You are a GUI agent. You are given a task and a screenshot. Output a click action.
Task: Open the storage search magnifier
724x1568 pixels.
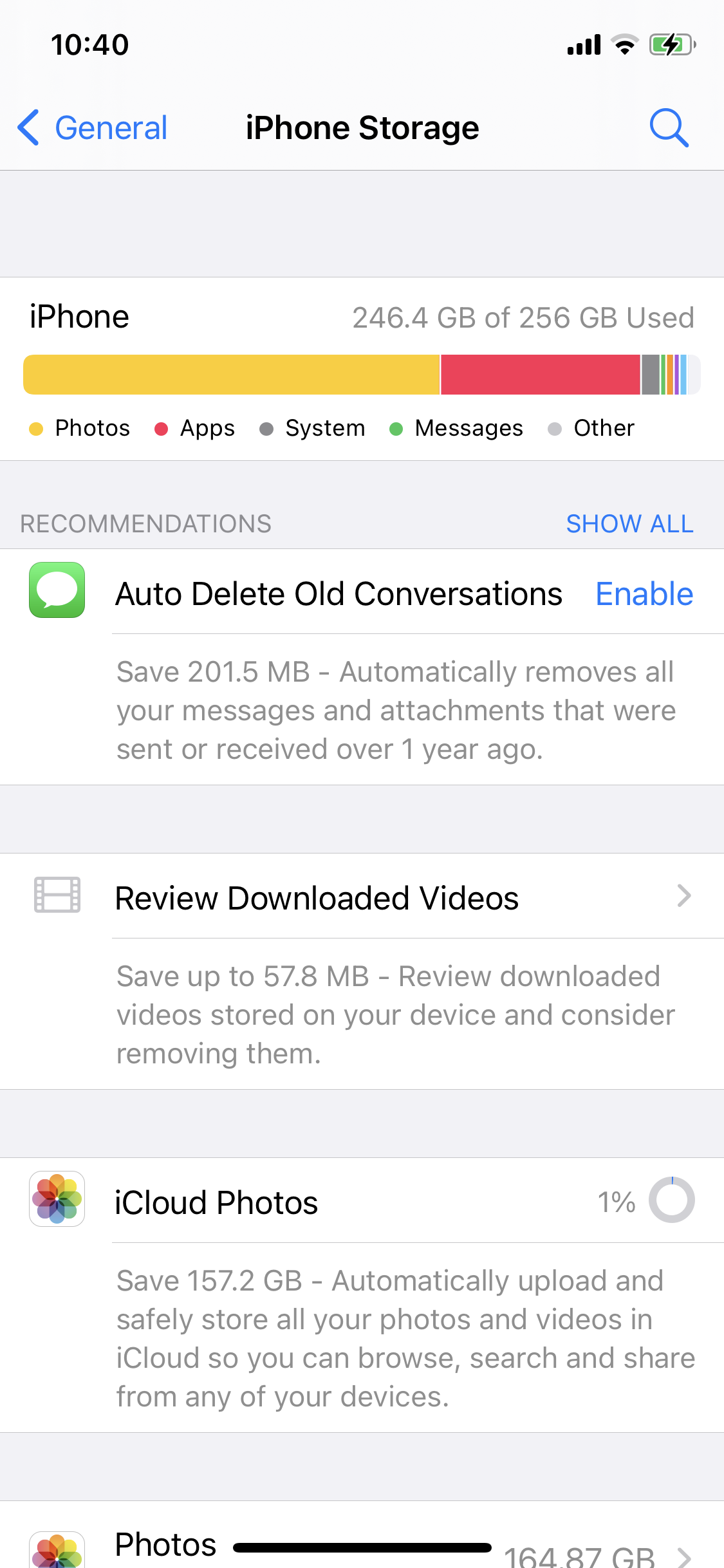click(669, 127)
